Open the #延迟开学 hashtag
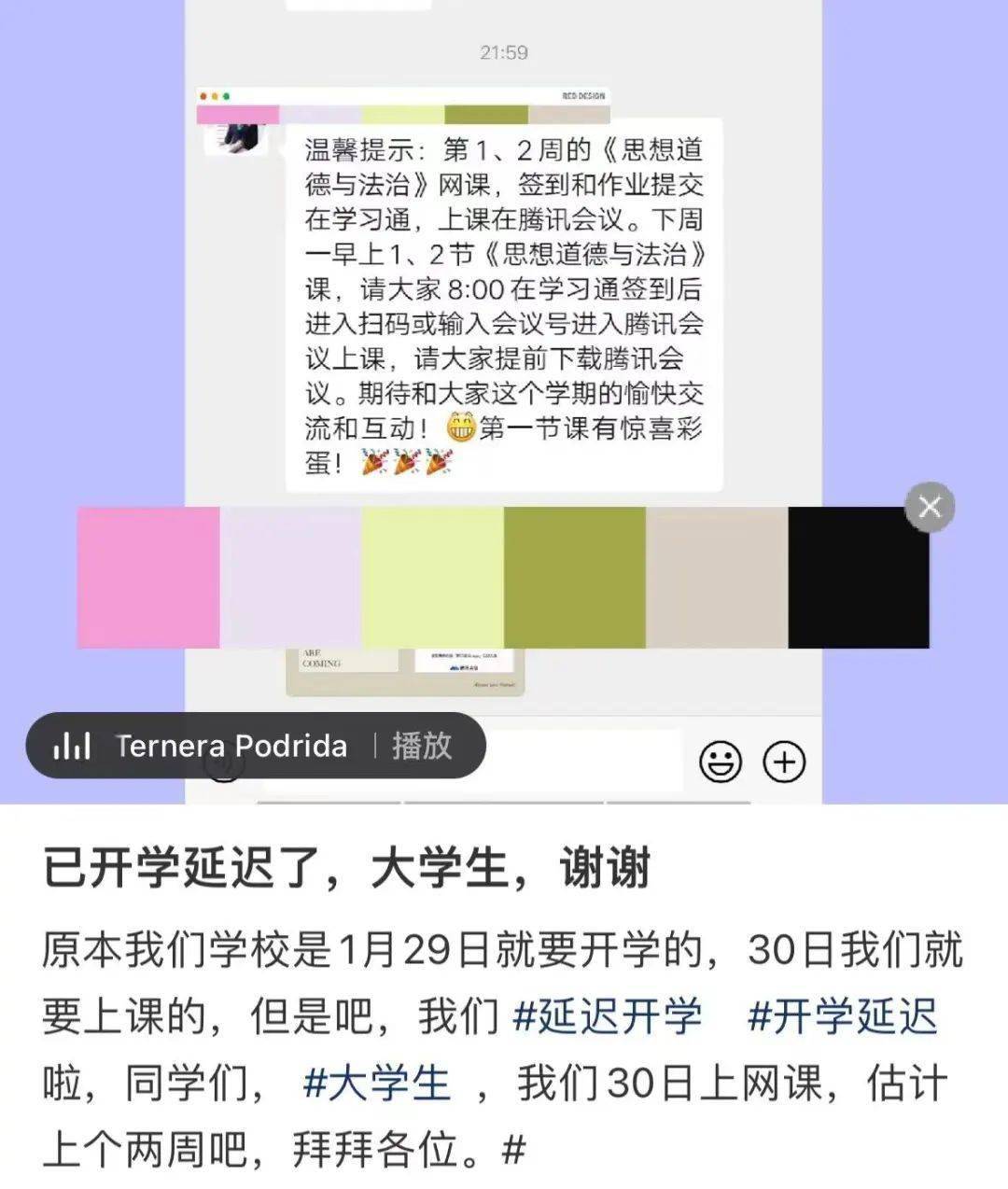The width and height of the screenshot is (1008, 1189). tap(608, 1016)
